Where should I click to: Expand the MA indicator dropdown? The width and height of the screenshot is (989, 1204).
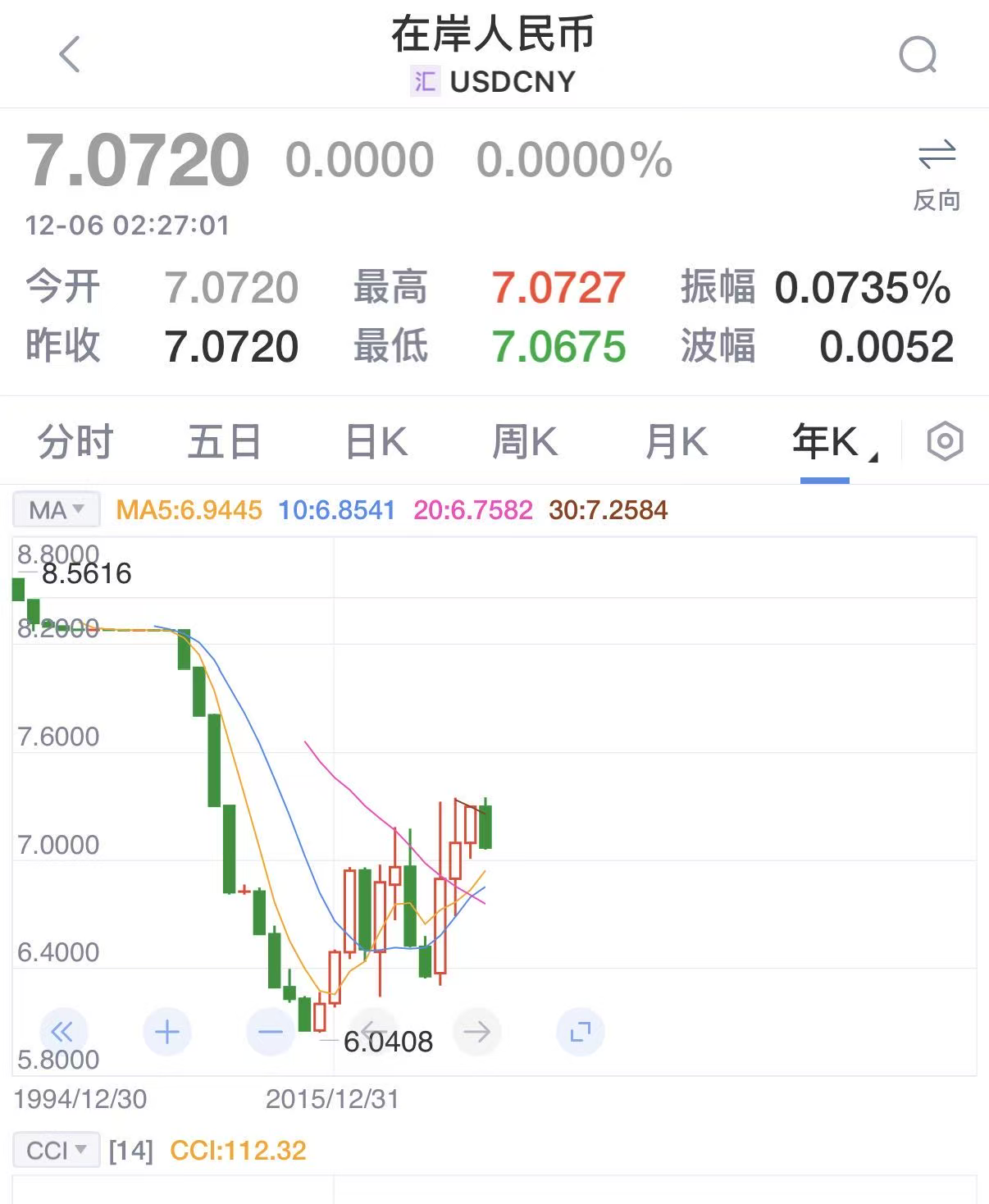click(56, 510)
